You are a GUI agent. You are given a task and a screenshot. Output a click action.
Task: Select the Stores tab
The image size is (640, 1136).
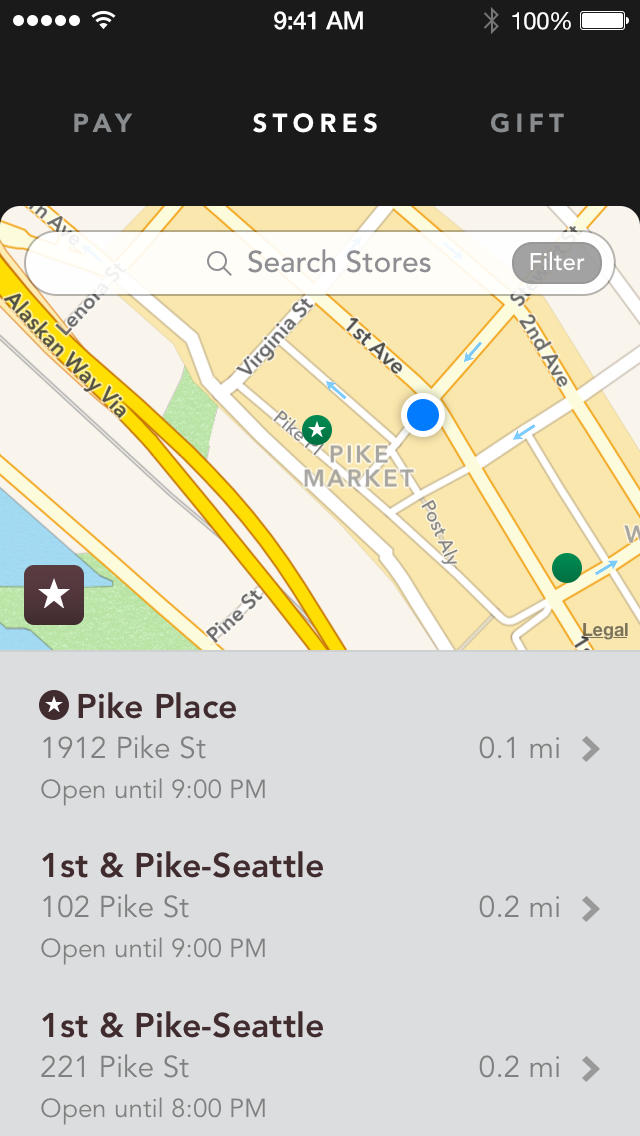[x=316, y=123]
